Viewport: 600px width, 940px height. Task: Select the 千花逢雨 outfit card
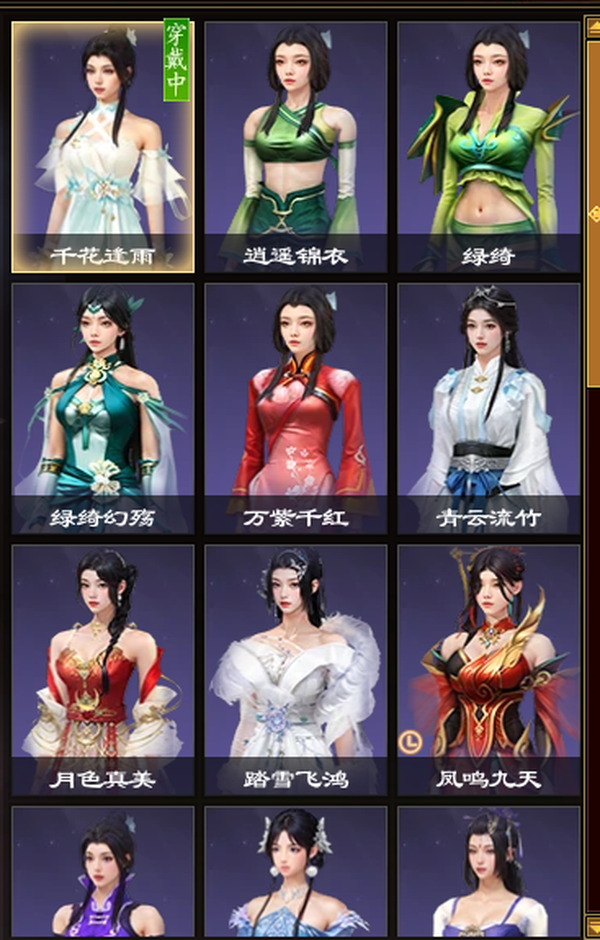click(x=103, y=147)
